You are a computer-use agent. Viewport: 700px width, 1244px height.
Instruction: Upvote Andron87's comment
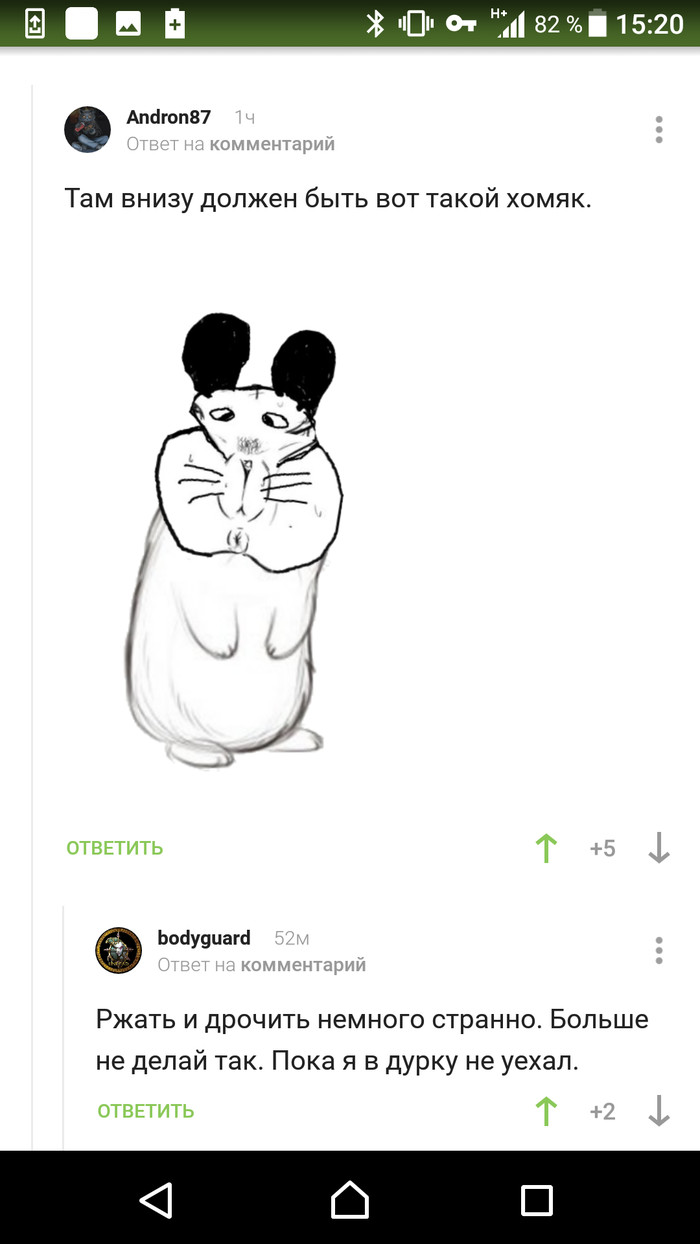pos(546,848)
